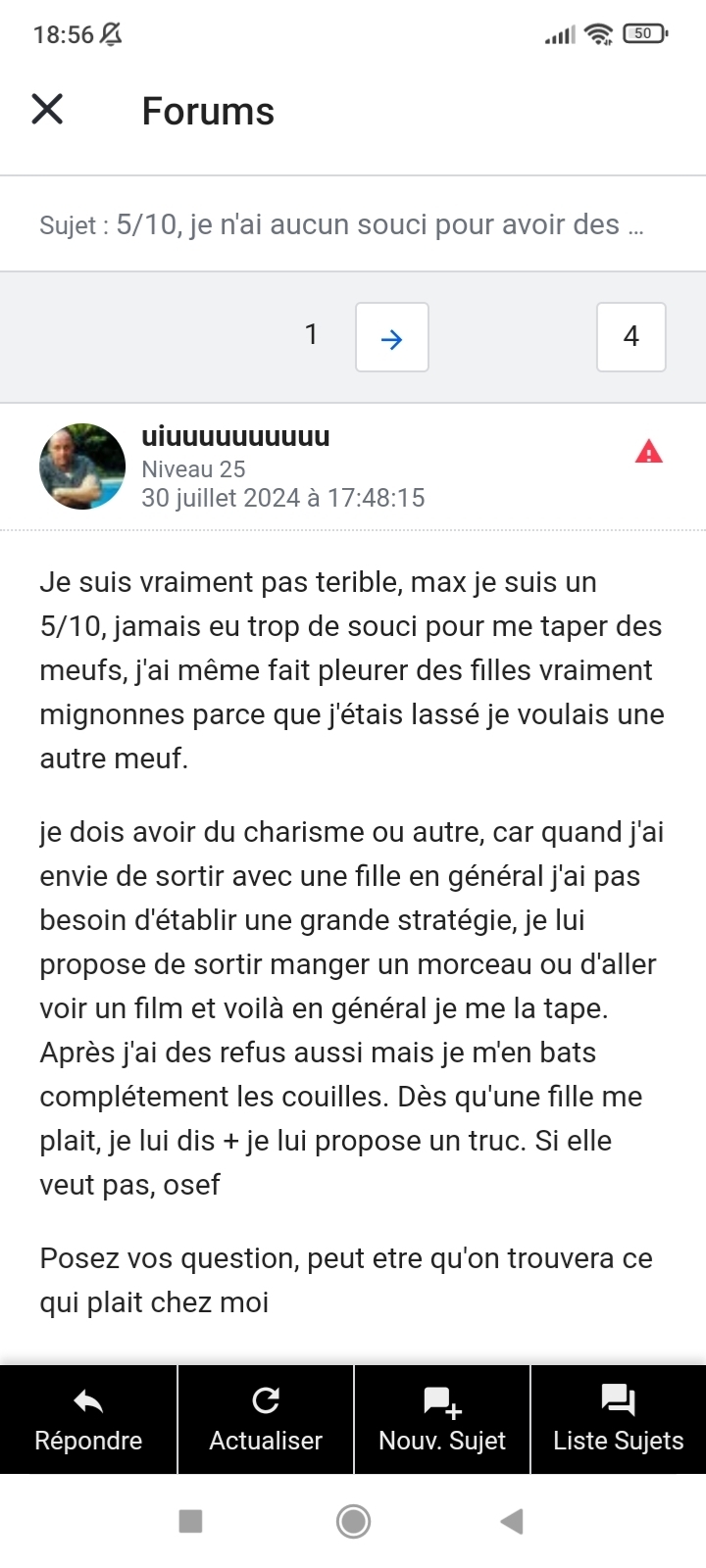Open uiuuuuuuuuuu's profile avatar
Image resolution: width=706 pixels, height=1568 pixels.
(82, 466)
